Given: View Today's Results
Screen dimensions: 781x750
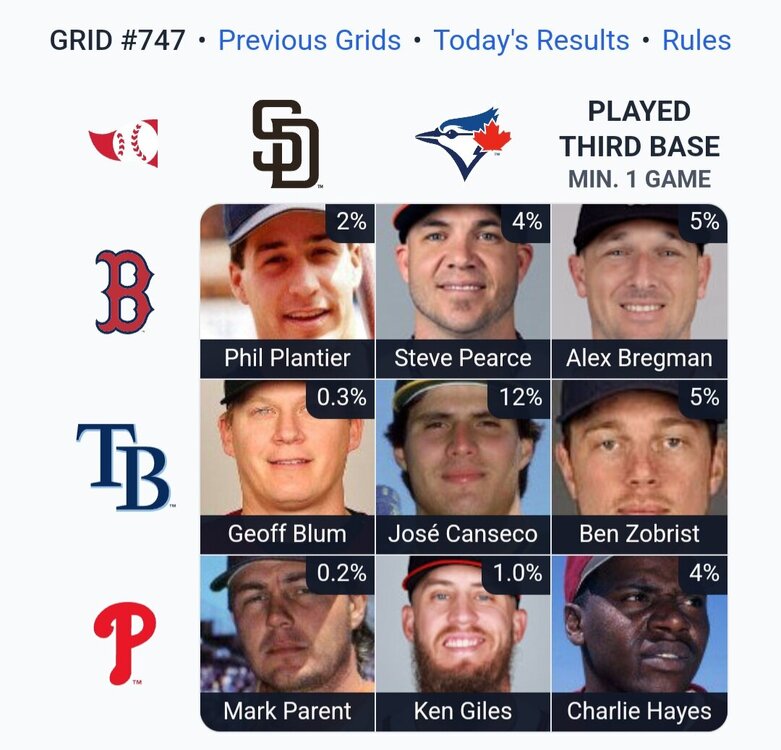Looking at the screenshot, I should click(x=531, y=41).
